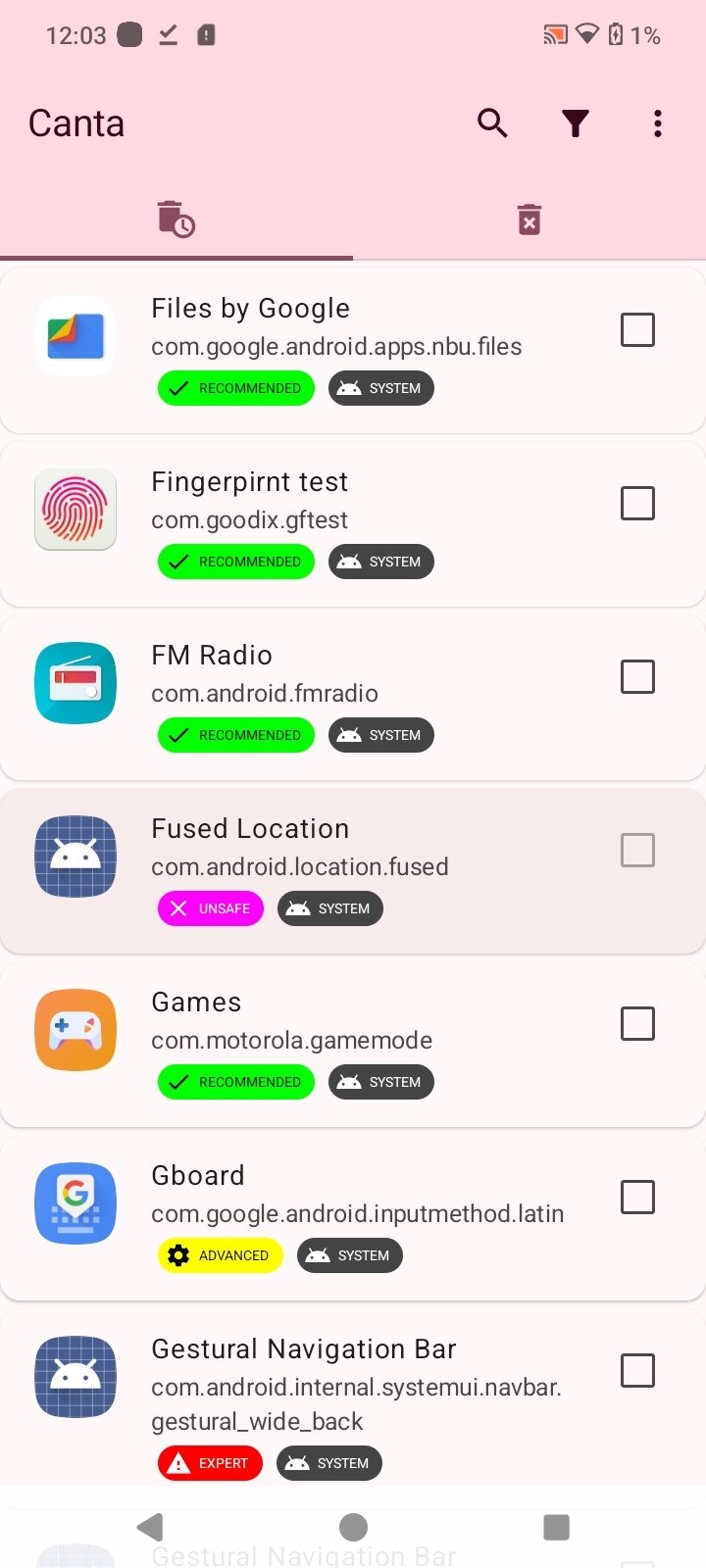Tap the EXPERT badge on Gestural Navigation Bar
The width and height of the screenshot is (706, 1568).
209,1463
